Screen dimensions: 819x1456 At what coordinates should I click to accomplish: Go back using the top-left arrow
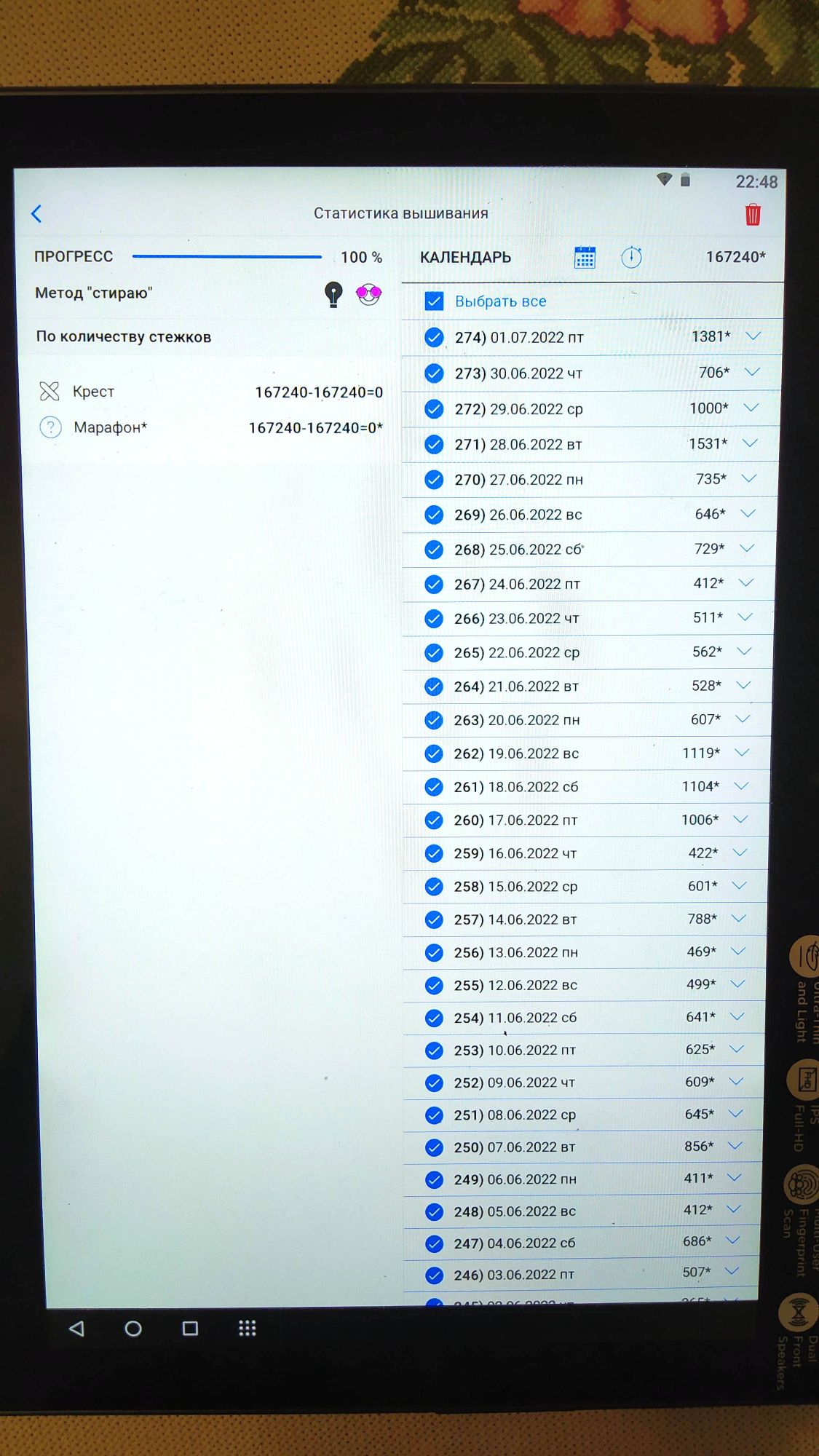pos(36,213)
